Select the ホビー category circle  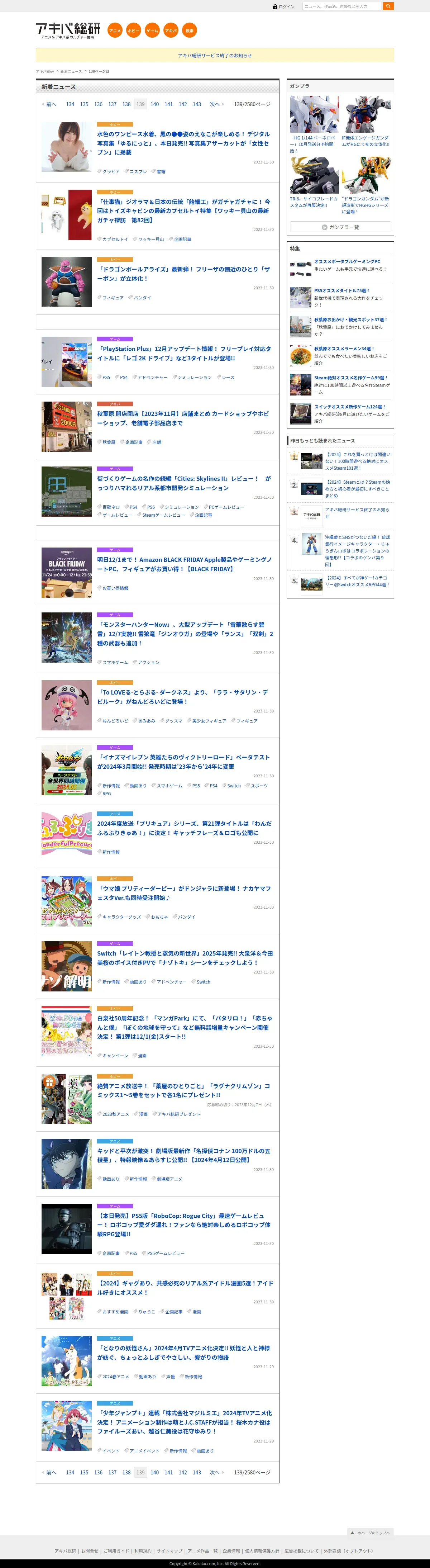(x=134, y=30)
